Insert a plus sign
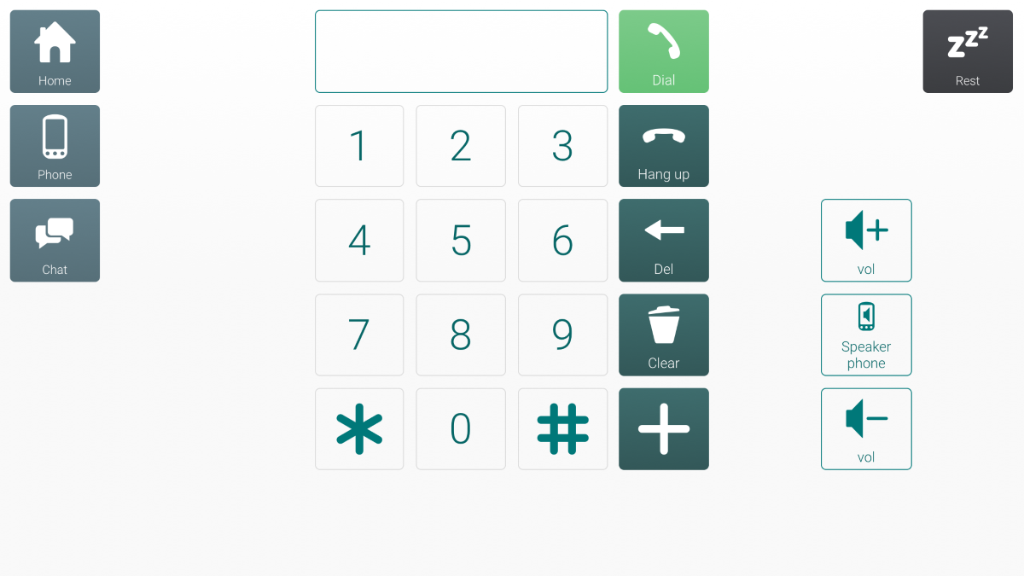1024x576 pixels. click(664, 429)
